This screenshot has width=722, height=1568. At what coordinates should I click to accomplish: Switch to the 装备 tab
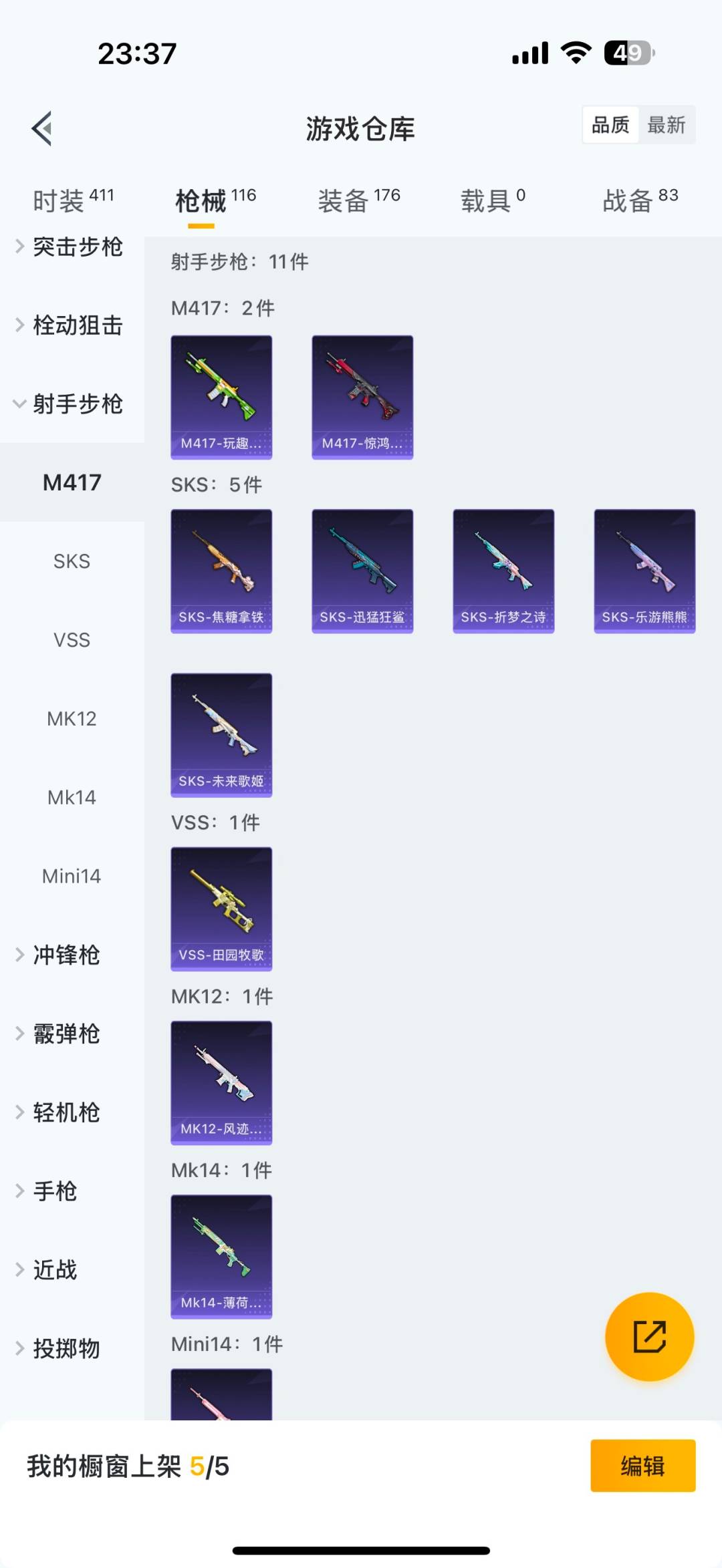[x=347, y=200]
